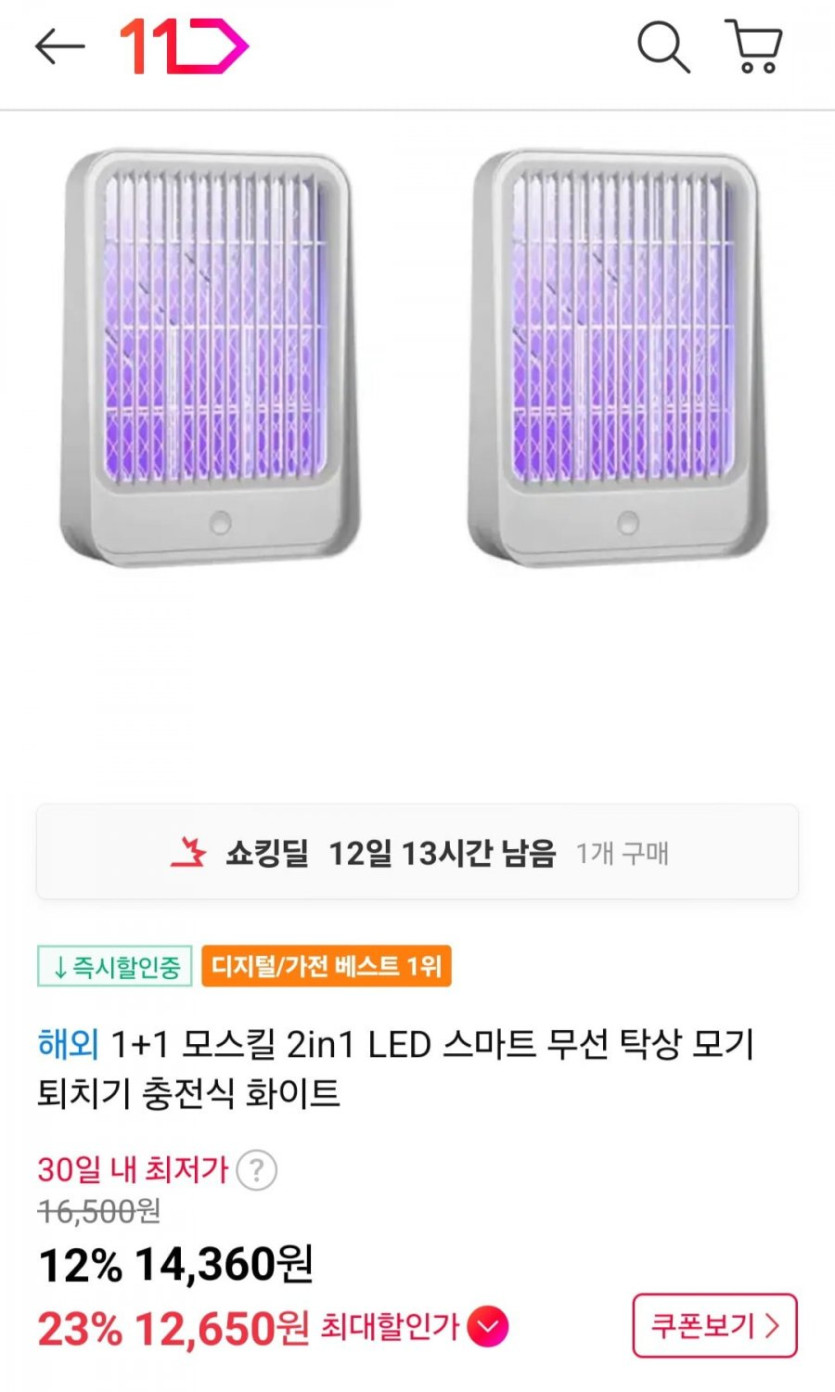Open the 11st home logo
Viewport: 835px width, 1392px height.
pyautogui.click(x=183, y=47)
